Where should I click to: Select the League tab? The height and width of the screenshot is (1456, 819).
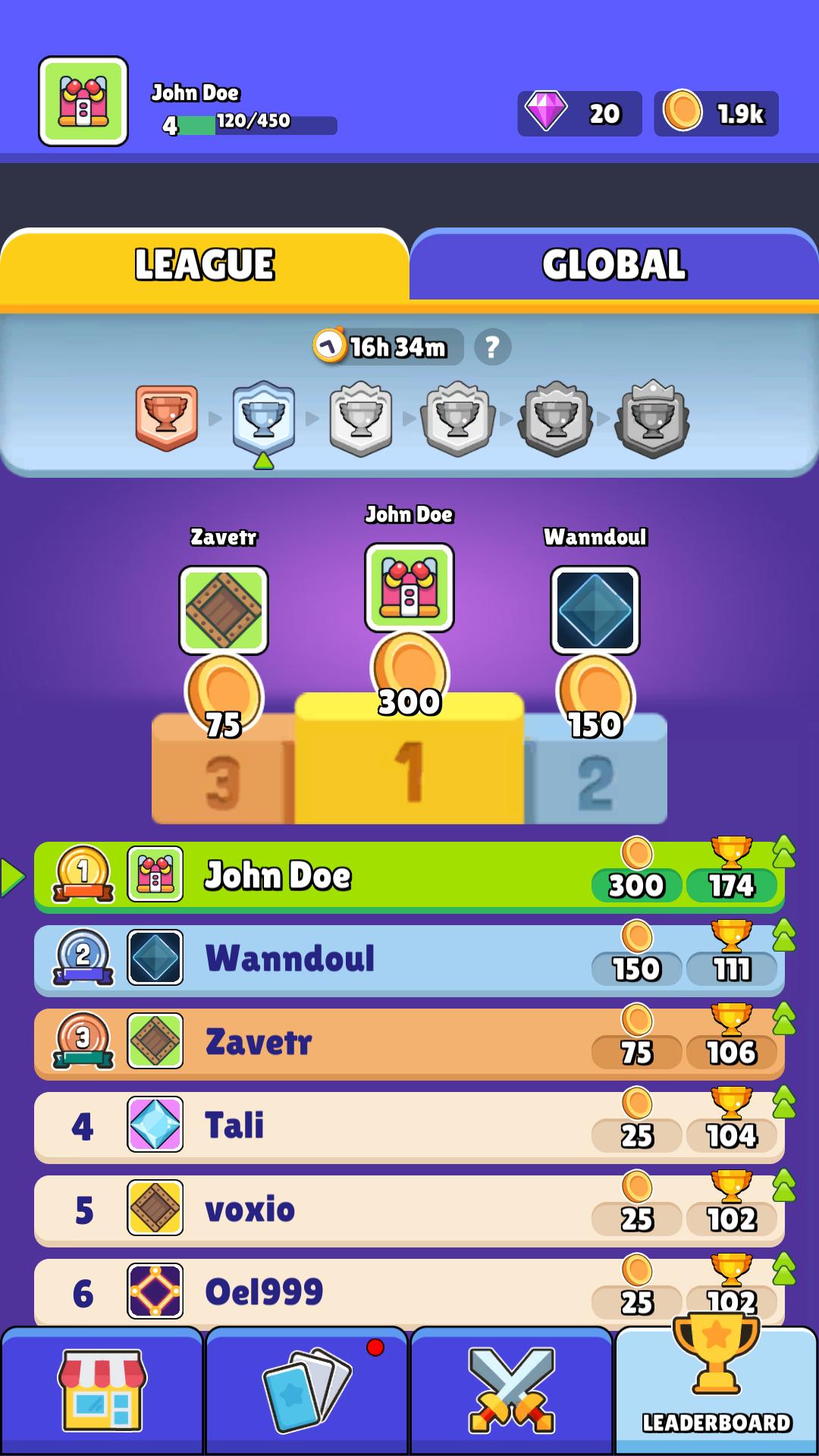tap(205, 265)
